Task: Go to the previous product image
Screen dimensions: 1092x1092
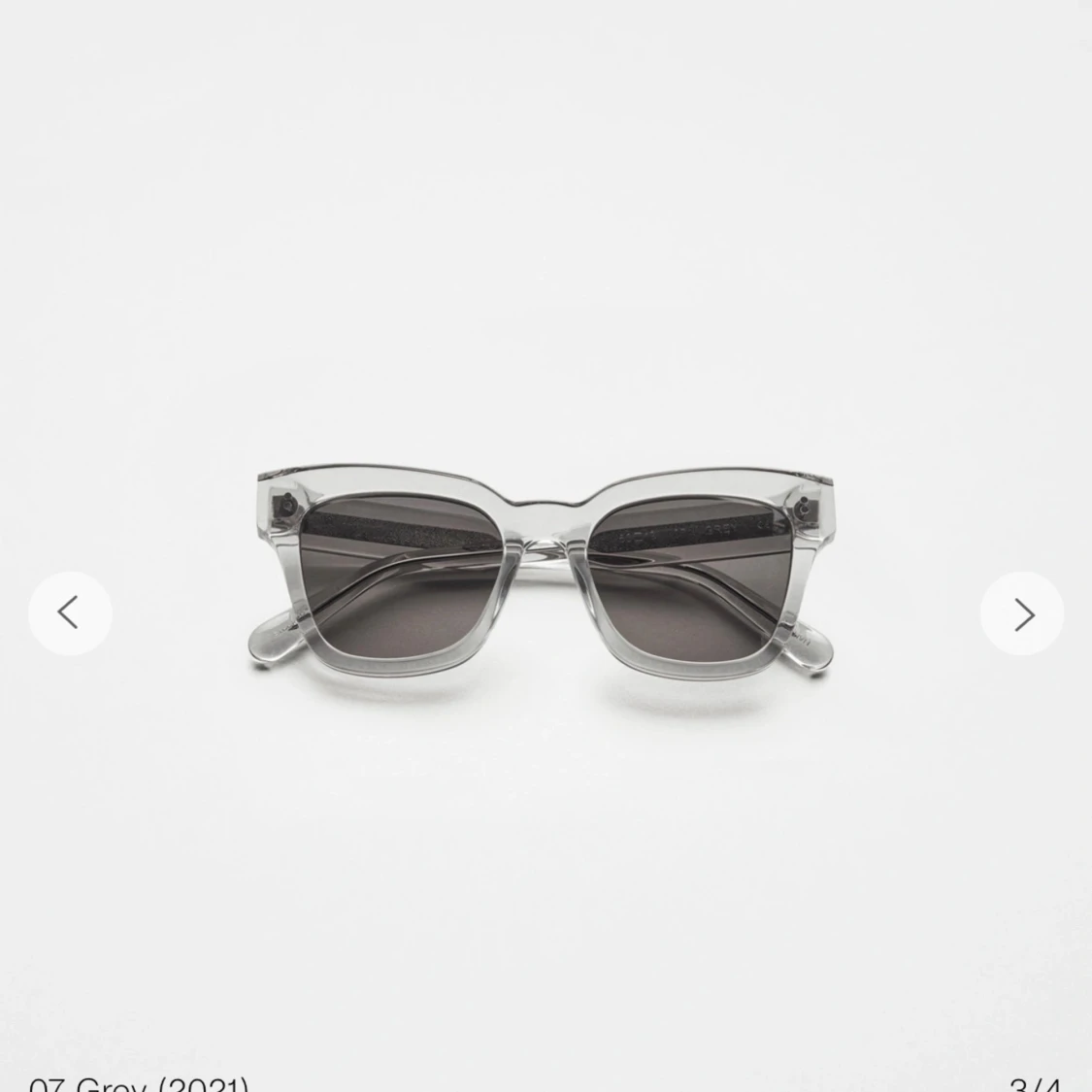Action: (69, 613)
